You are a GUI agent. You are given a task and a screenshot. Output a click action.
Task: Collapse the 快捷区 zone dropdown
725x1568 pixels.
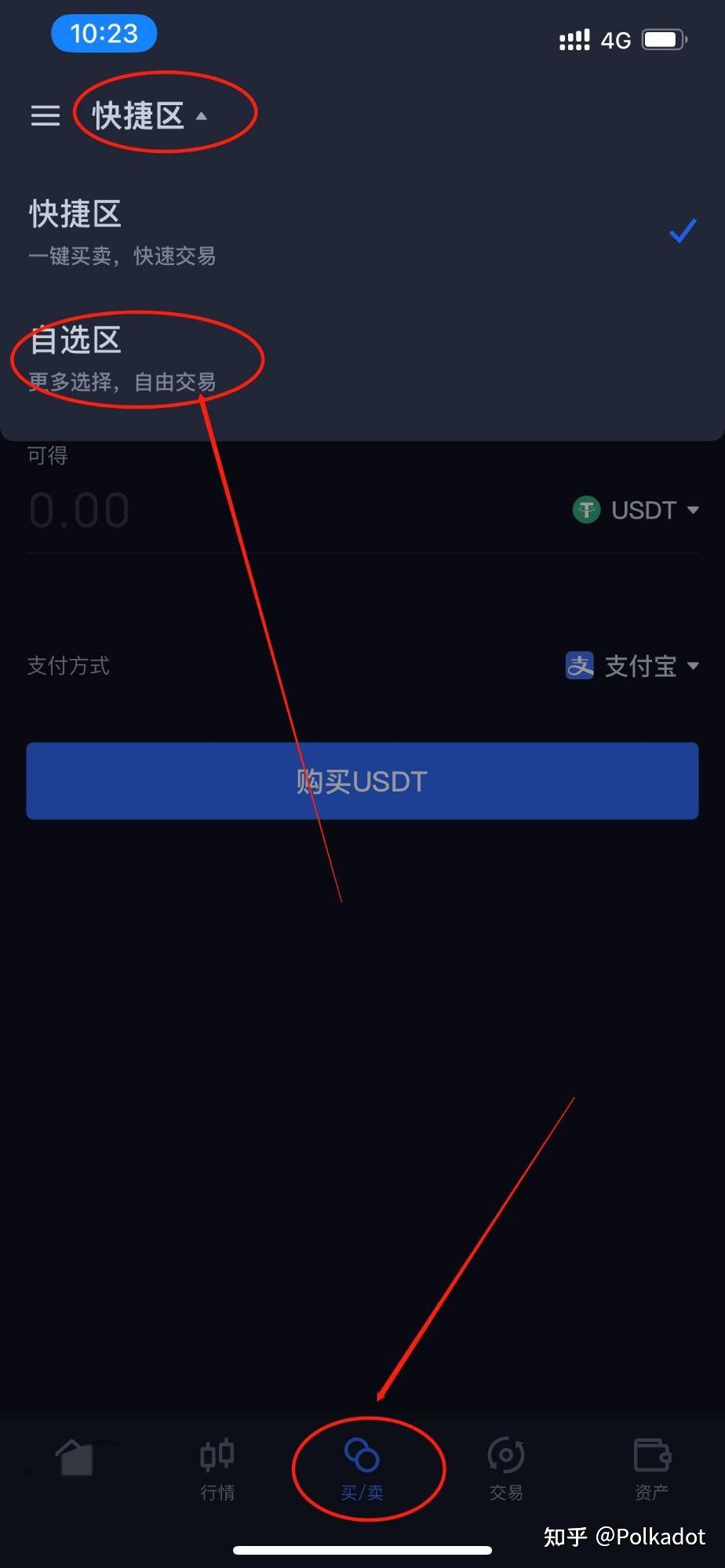149,115
